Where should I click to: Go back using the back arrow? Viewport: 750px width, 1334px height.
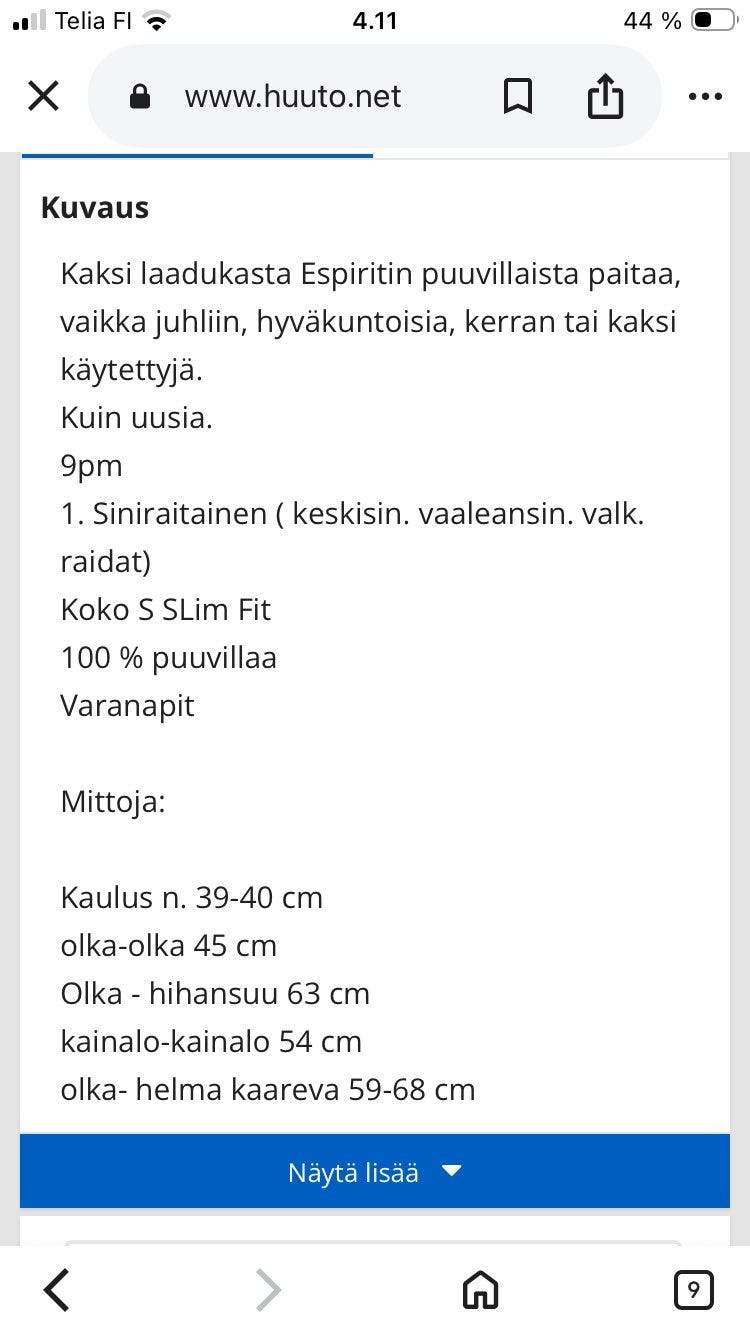(x=55, y=1290)
